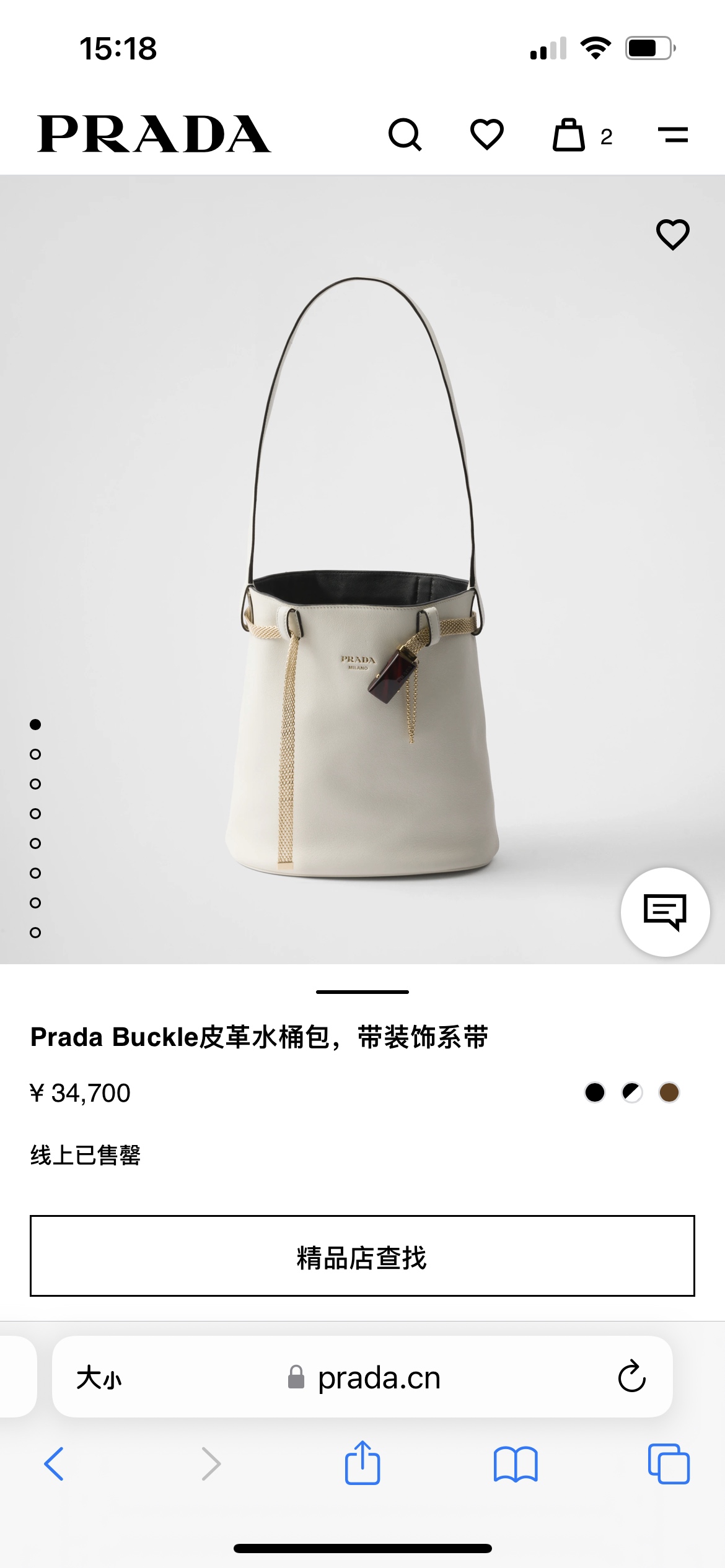Open the search magnifier in the header
725x1568 pixels.
(405, 134)
